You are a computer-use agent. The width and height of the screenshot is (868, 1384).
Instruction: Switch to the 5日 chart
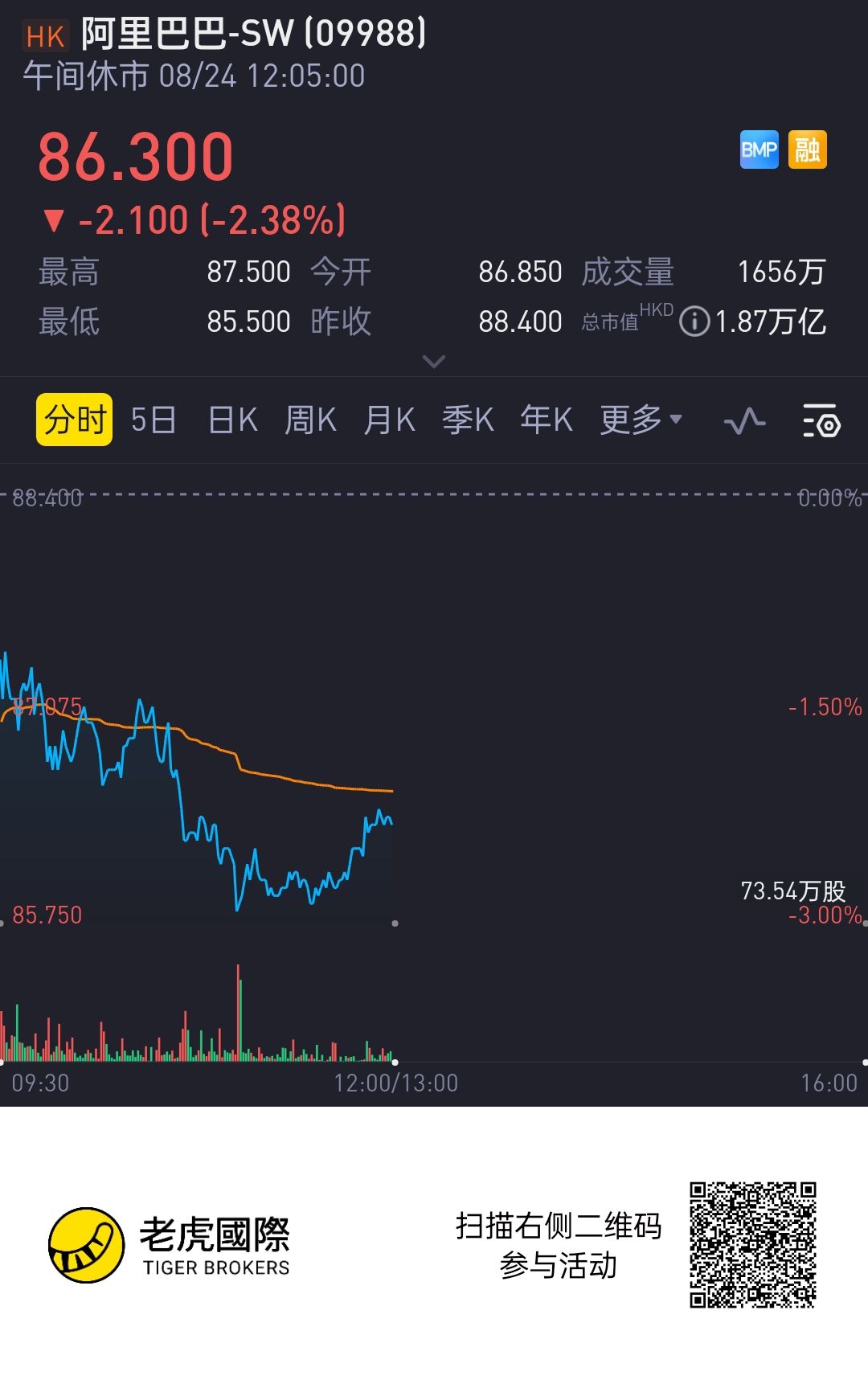click(154, 420)
